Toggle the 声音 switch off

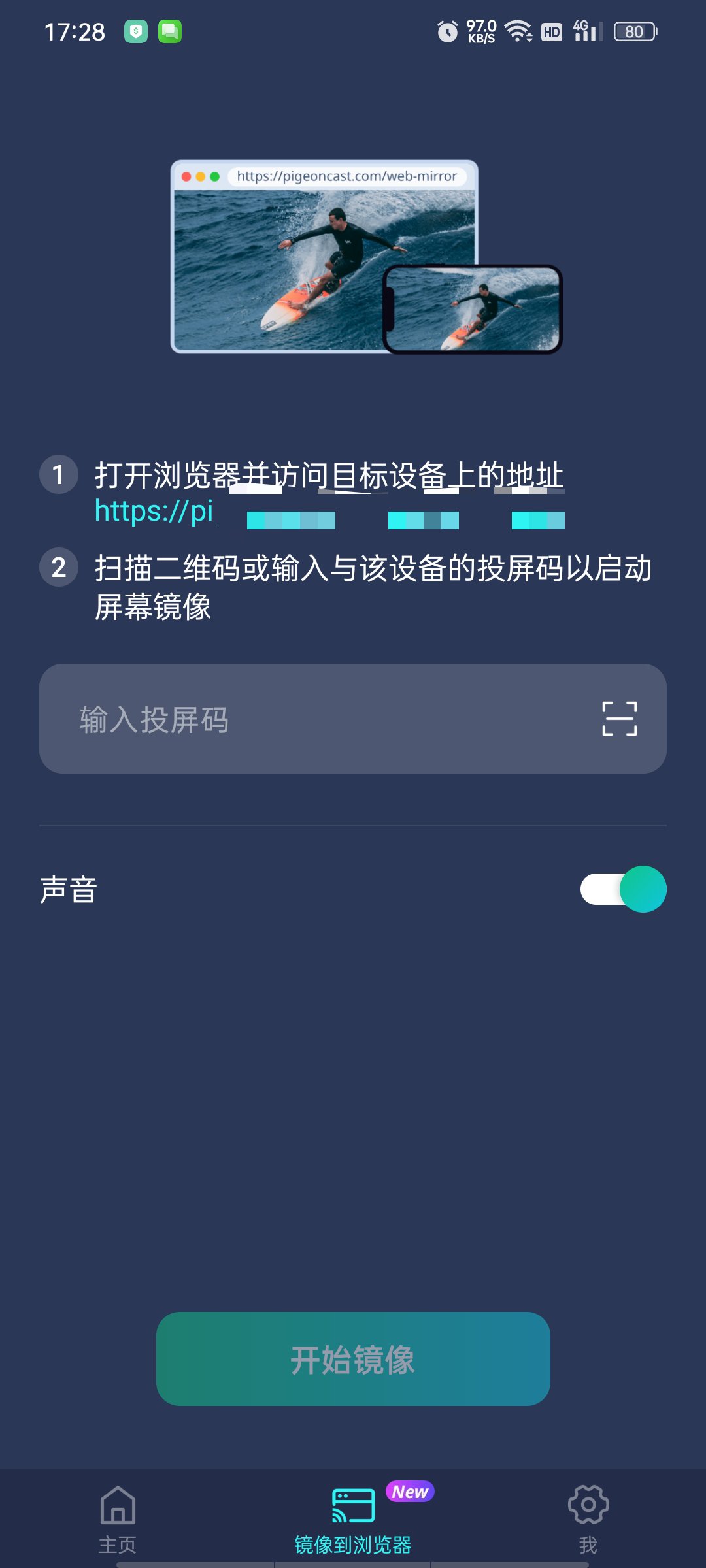pyautogui.click(x=623, y=889)
